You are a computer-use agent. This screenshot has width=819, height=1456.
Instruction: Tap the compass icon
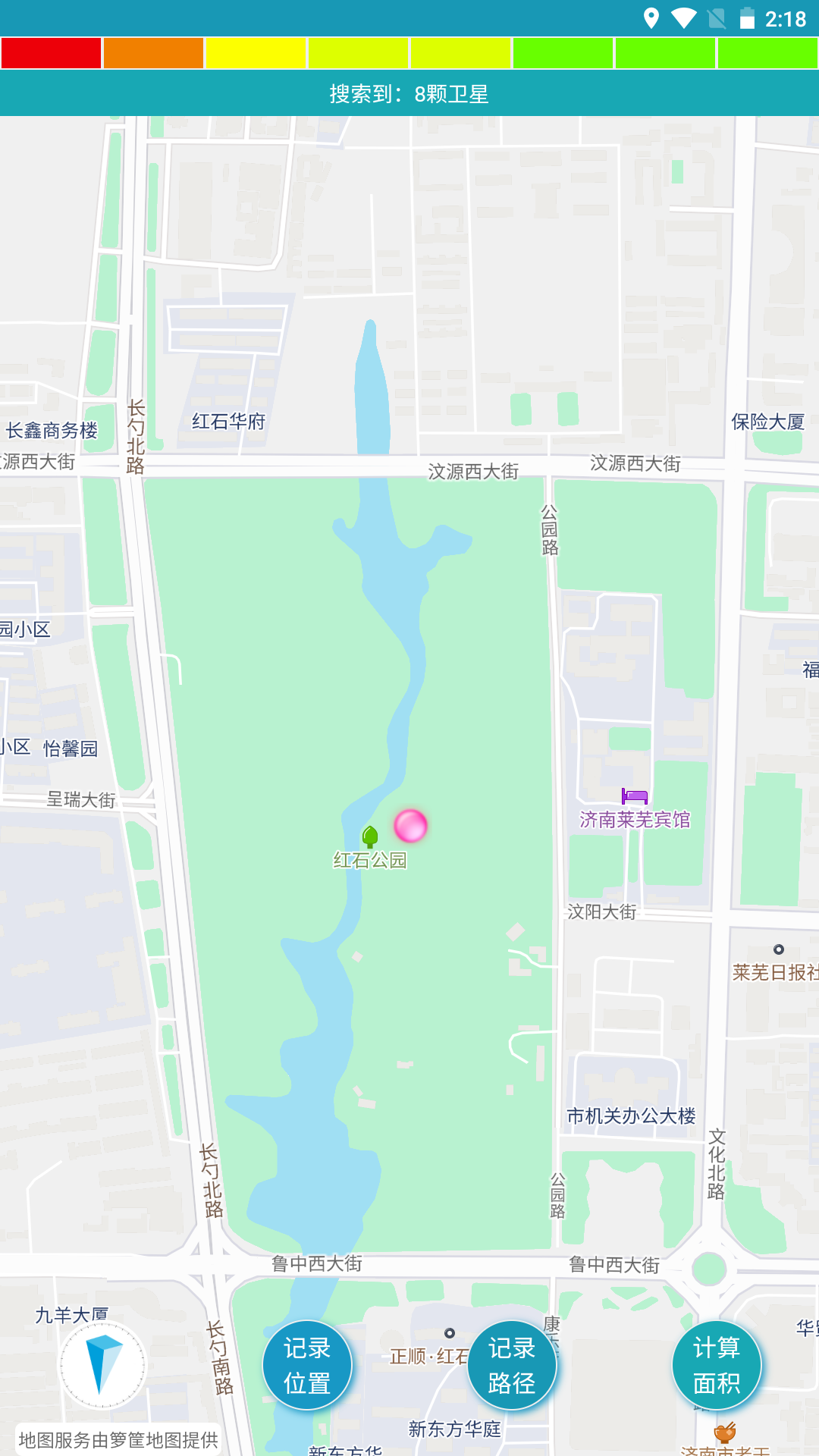click(x=103, y=1365)
